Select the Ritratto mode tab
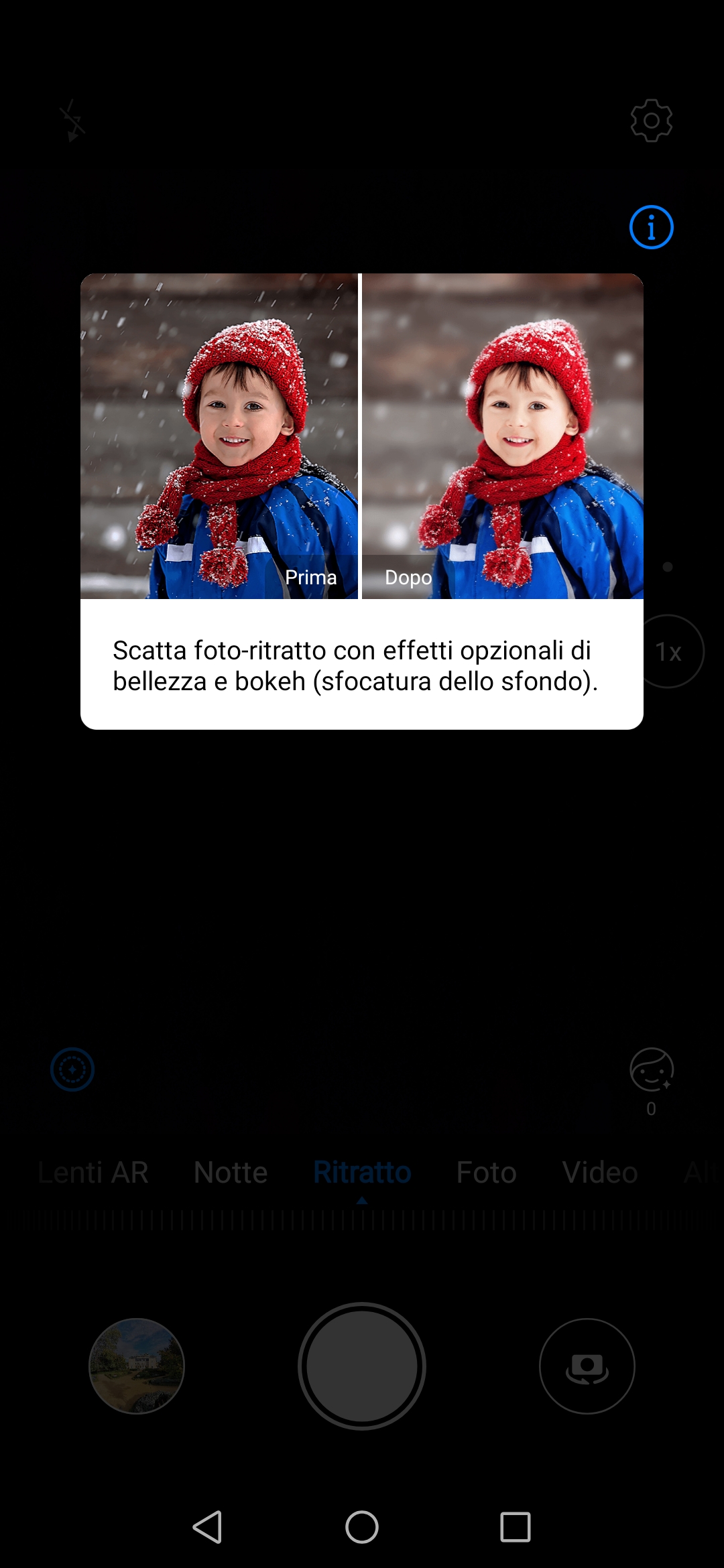The image size is (724, 1568). click(362, 1173)
